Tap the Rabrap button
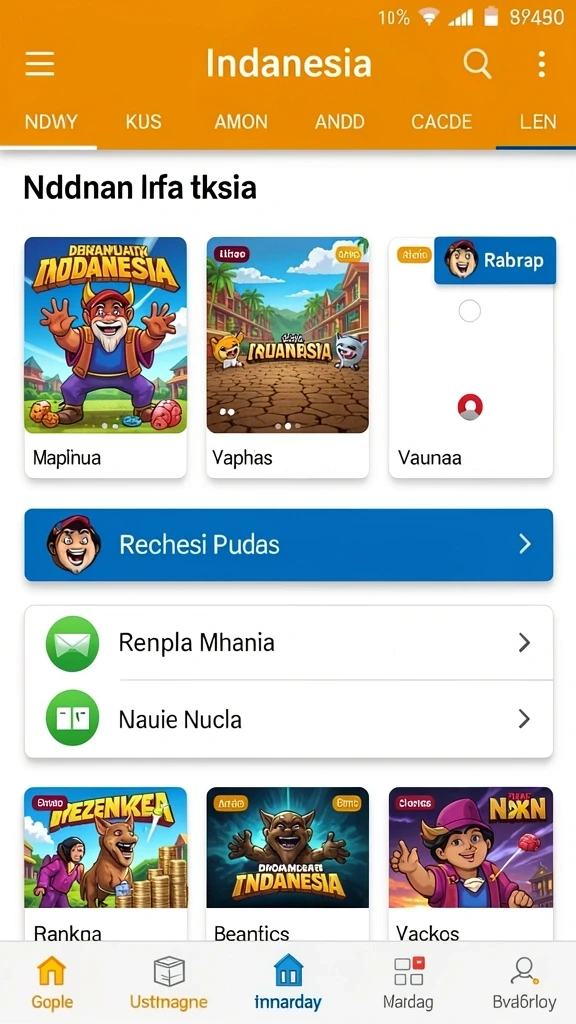 495,260
